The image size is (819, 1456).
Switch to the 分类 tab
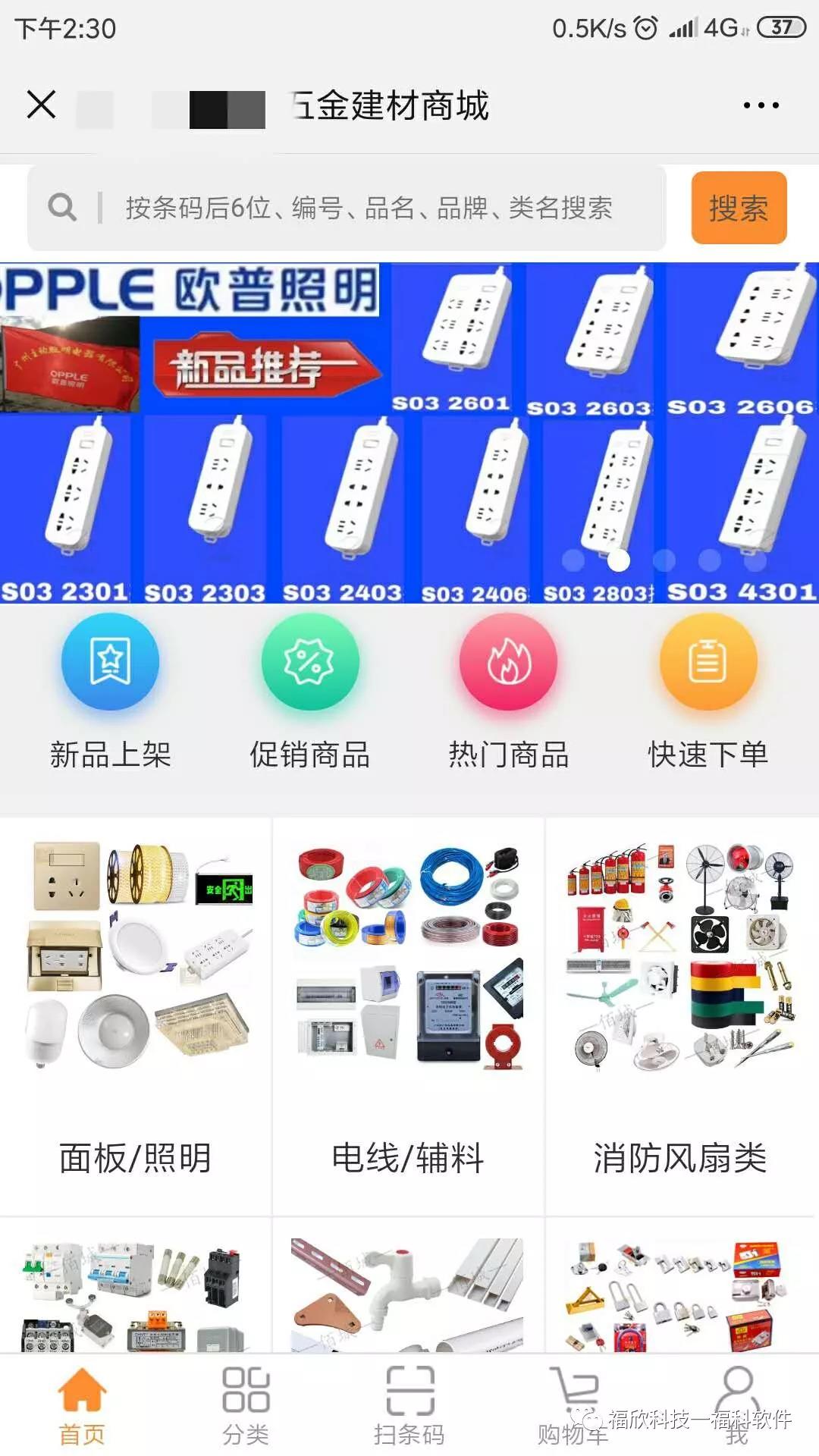[246, 1406]
